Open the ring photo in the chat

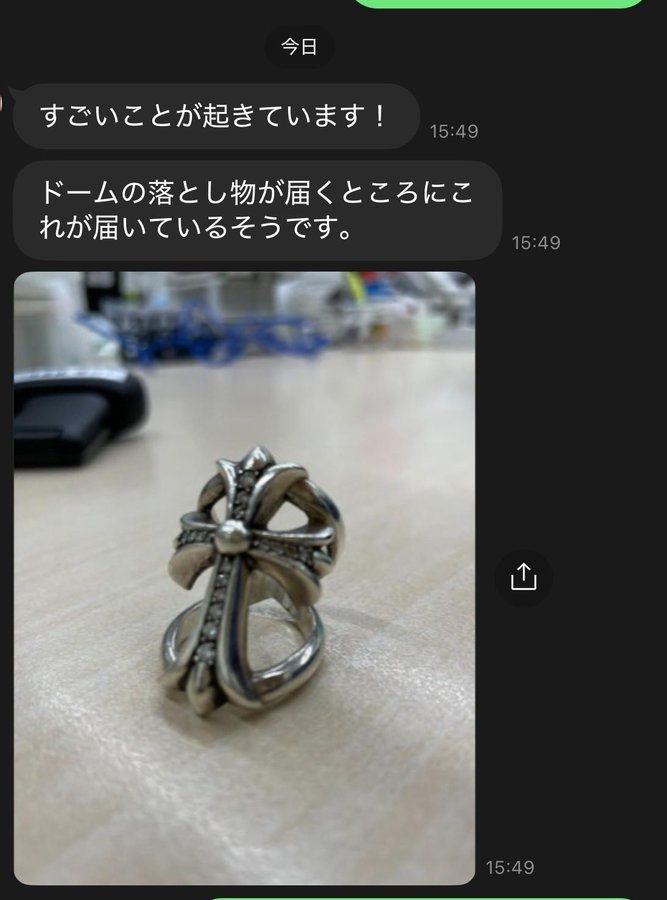[x=244, y=578]
